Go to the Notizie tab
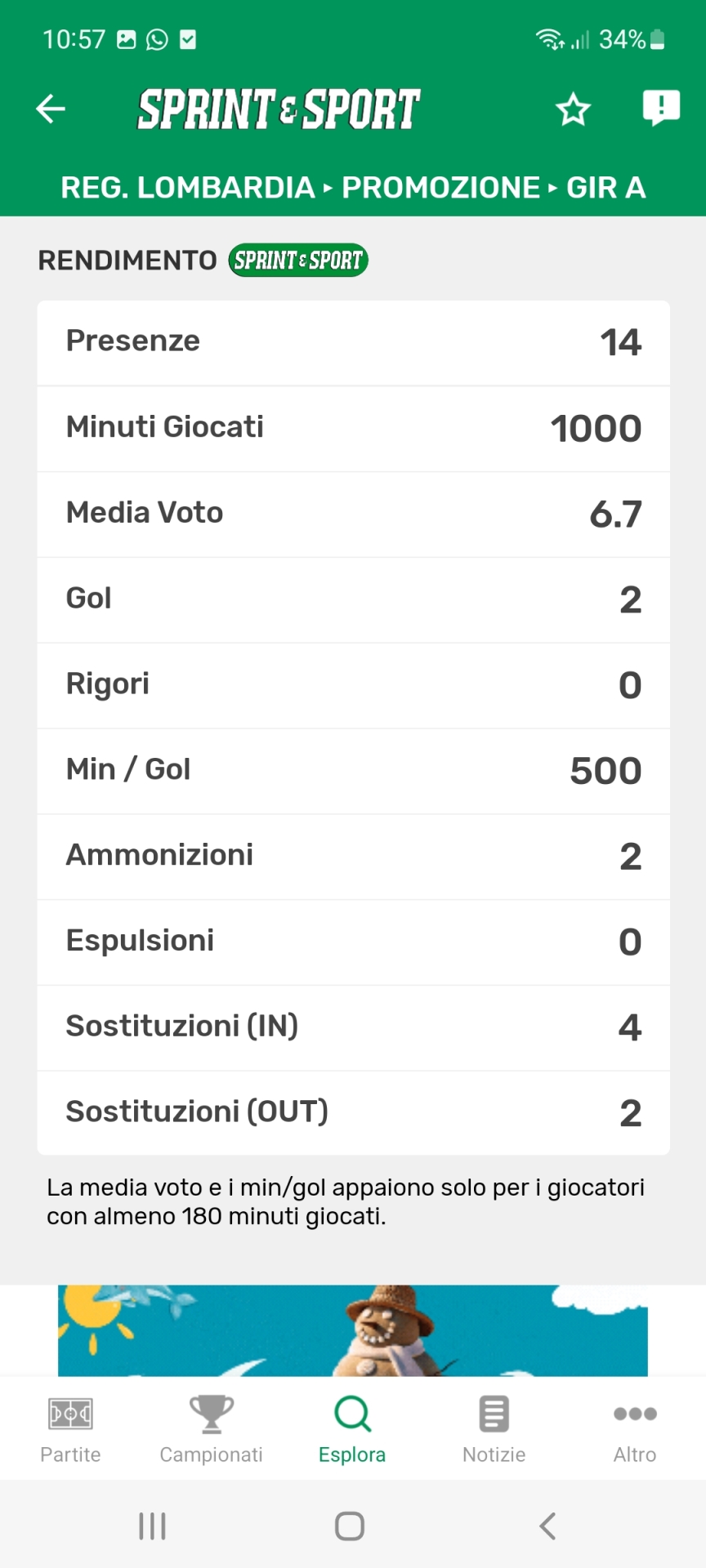706x1568 pixels. pos(494,1429)
